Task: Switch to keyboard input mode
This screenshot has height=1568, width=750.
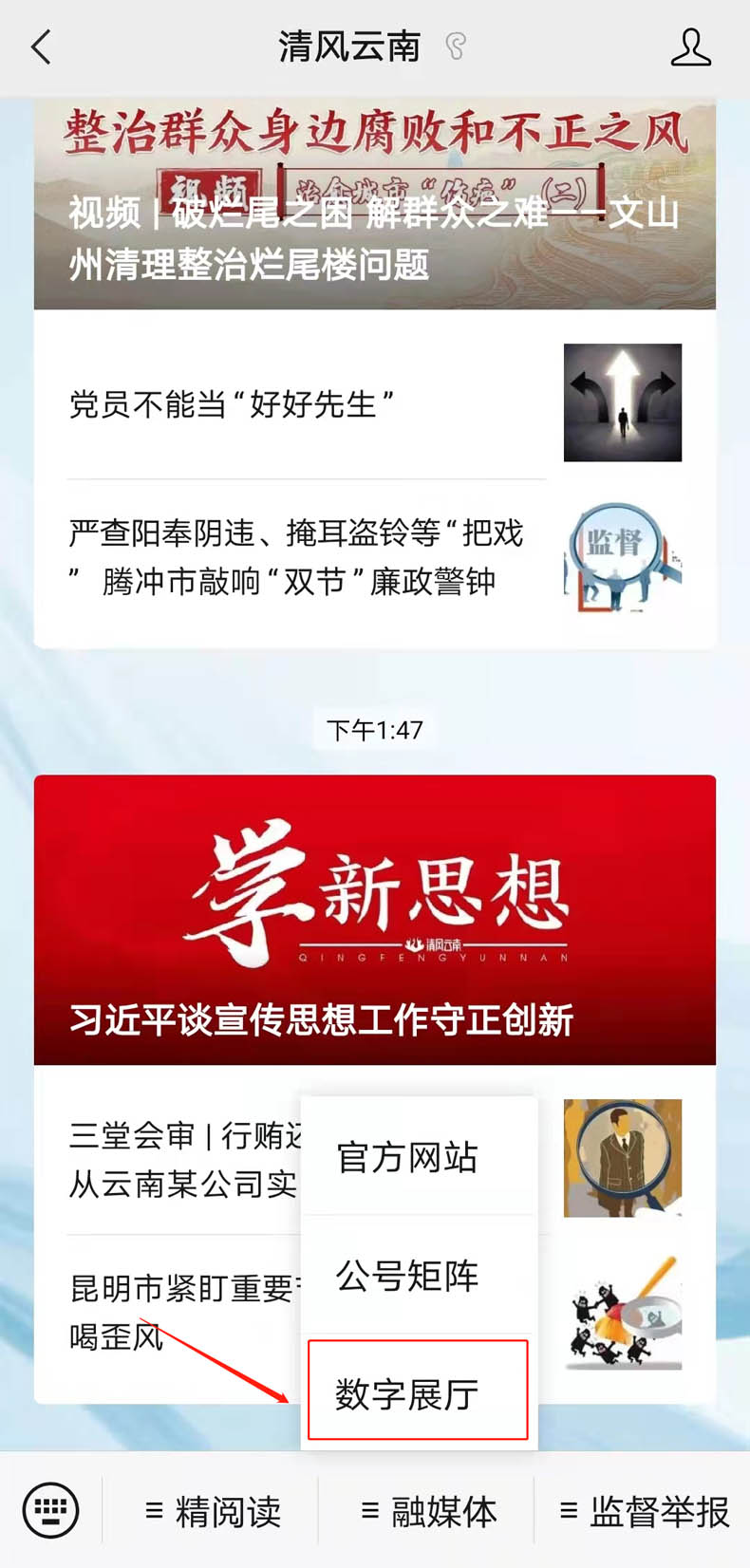Action: (51, 1510)
